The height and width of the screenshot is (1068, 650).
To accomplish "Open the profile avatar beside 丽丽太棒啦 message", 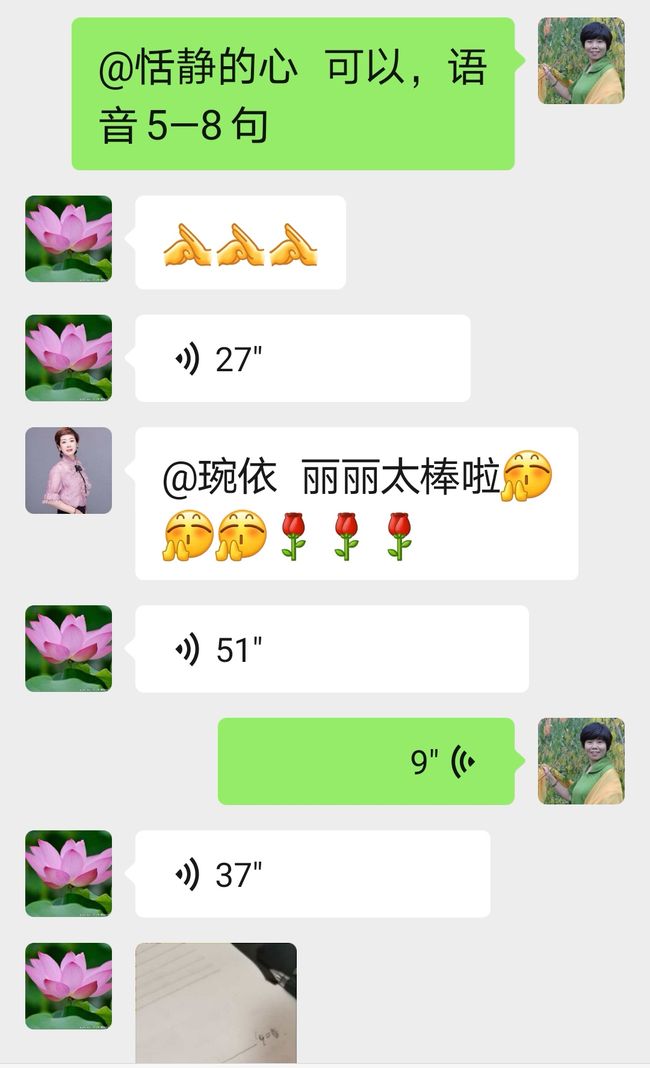I will pos(68,470).
